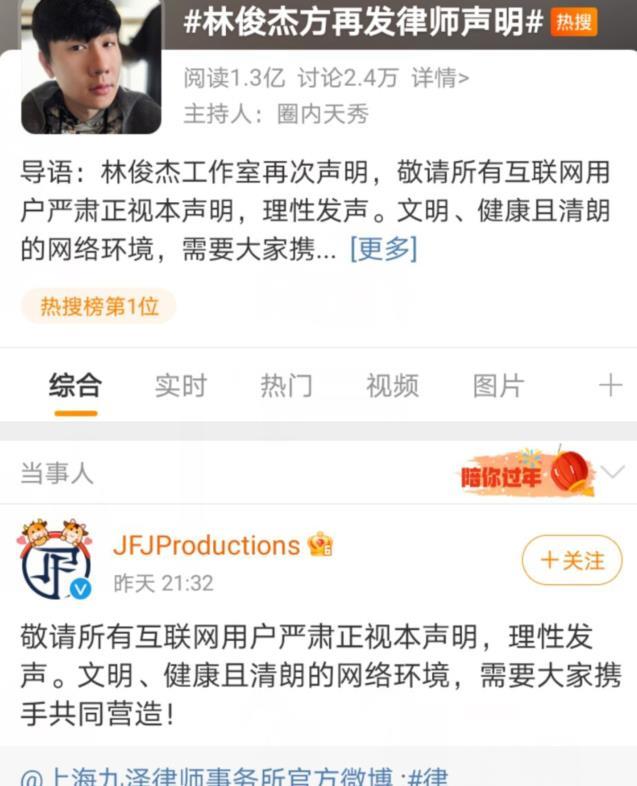
Task: Follow JFJProductions with +关注
Action: tap(572, 561)
